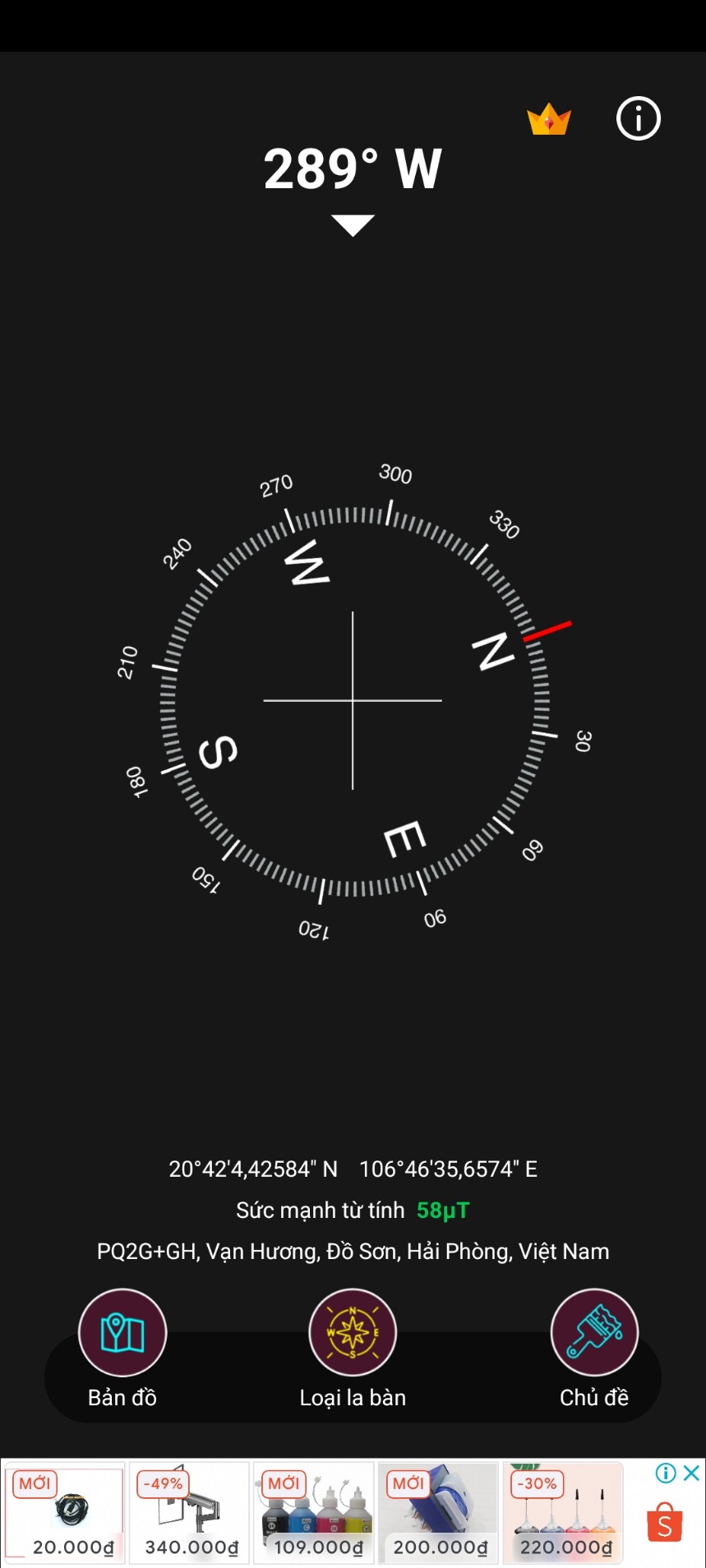Image resolution: width=706 pixels, height=1568 pixels.
Task: Open the ad info icon
Action: coord(666,1473)
